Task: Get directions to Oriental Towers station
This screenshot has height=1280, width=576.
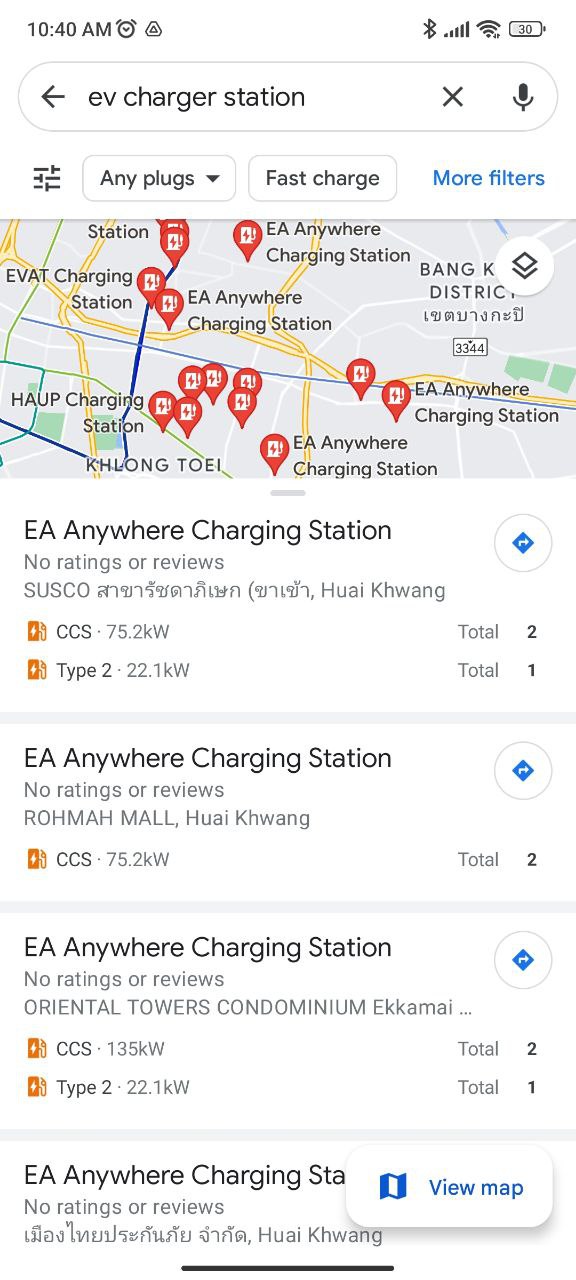Action: pyautogui.click(x=522, y=960)
